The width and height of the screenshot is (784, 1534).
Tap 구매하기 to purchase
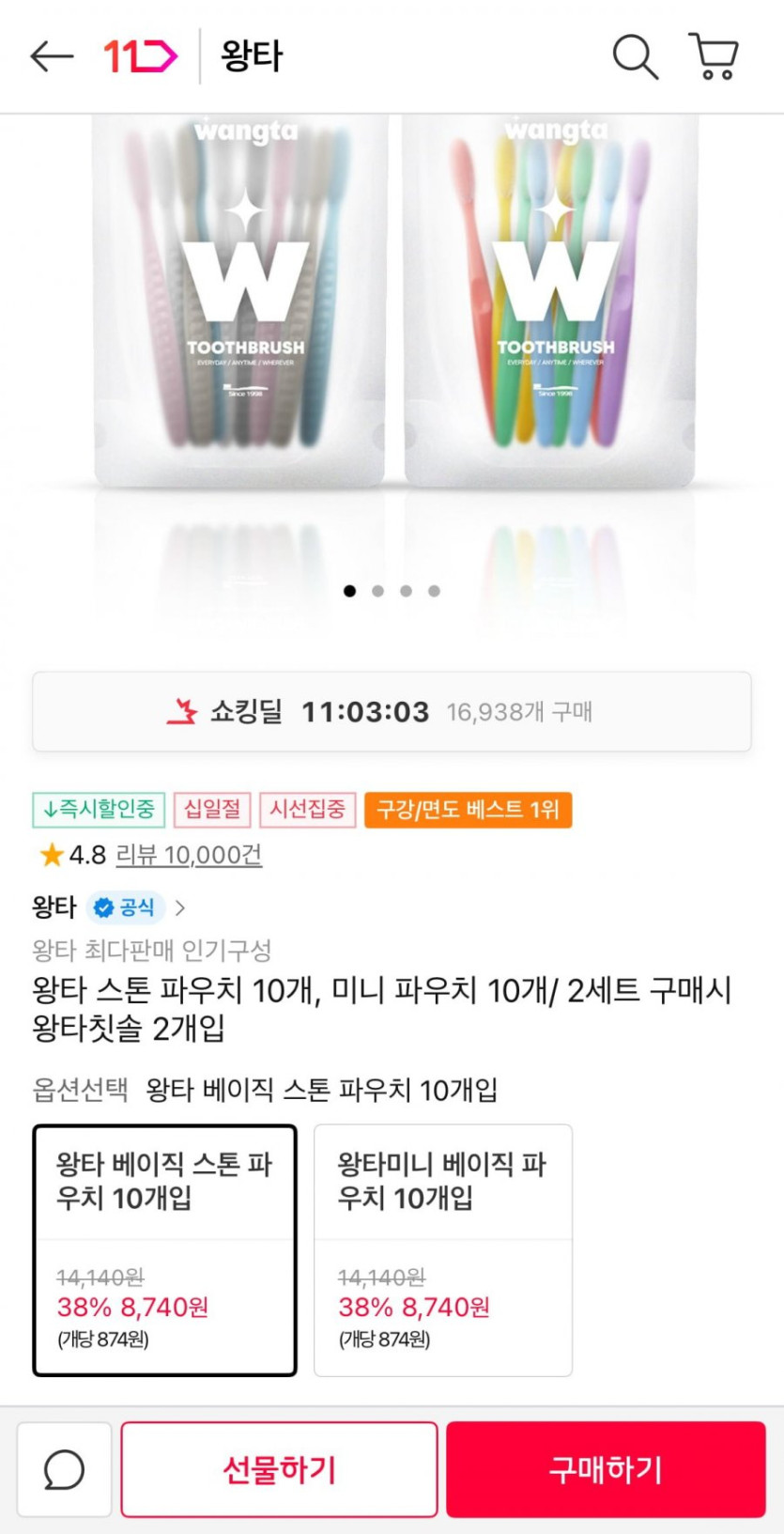606,1469
